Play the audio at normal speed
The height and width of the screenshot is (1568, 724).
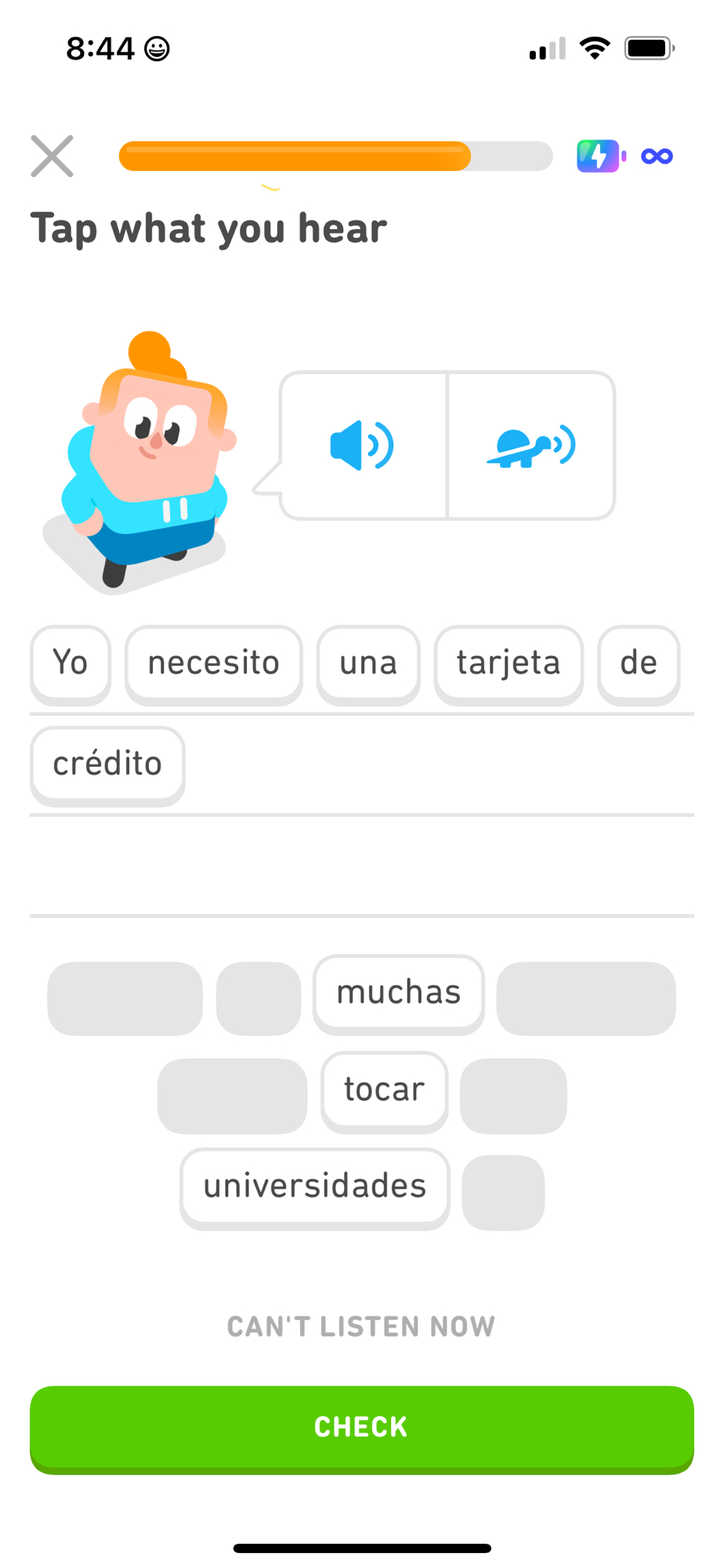363,445
